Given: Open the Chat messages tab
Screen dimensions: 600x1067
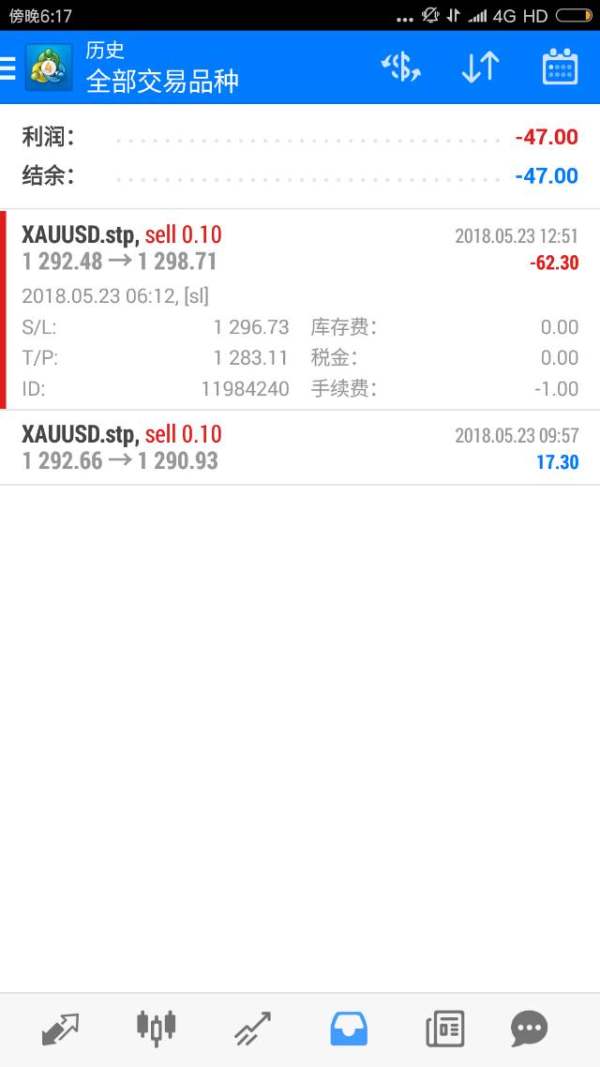Looking at the screenshot, I should pyautogui.click(x=529, y=1028).
